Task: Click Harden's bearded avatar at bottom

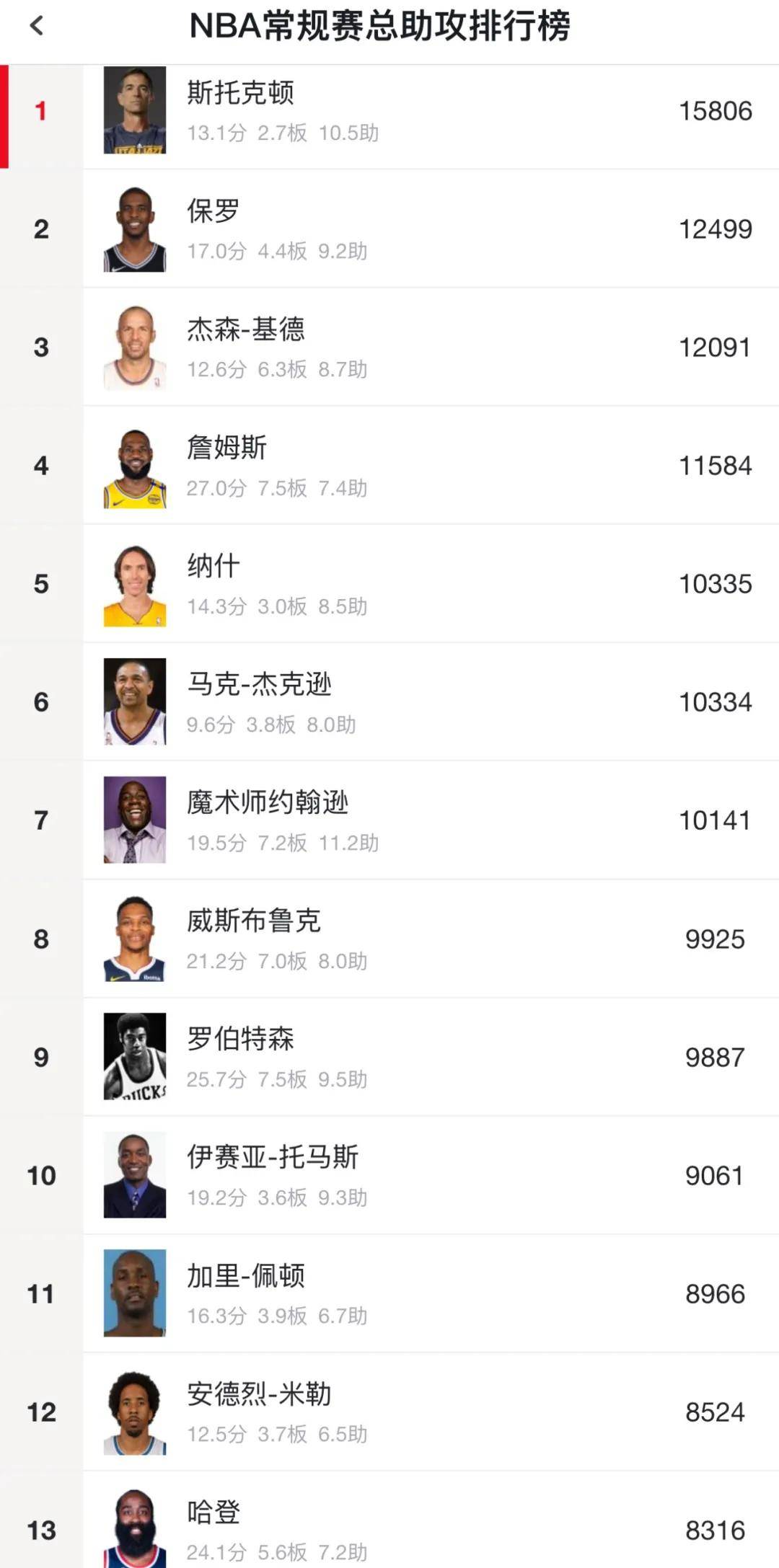Action: coord(134,1528)
